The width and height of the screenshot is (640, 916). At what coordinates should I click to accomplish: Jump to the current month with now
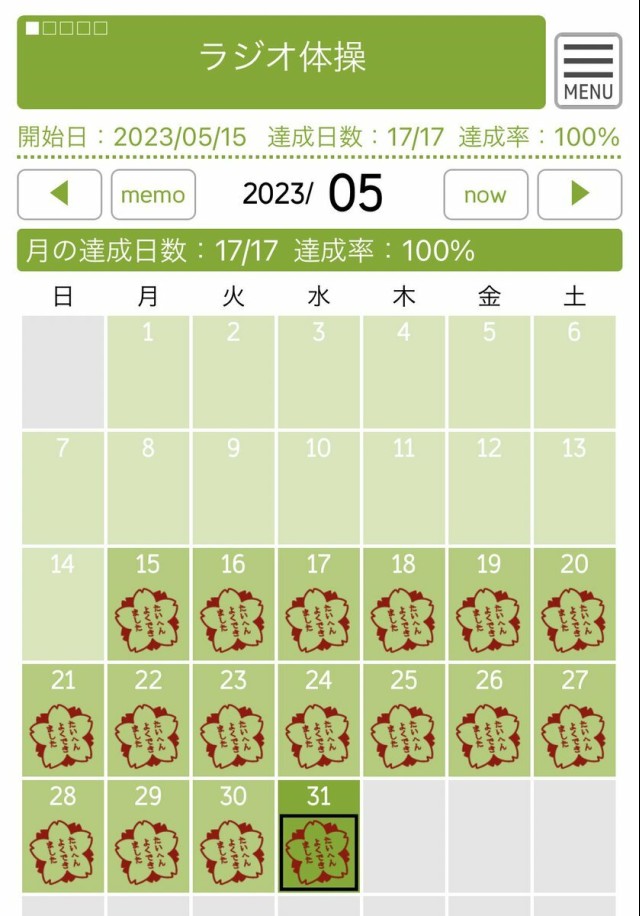[x=485, y=194]
